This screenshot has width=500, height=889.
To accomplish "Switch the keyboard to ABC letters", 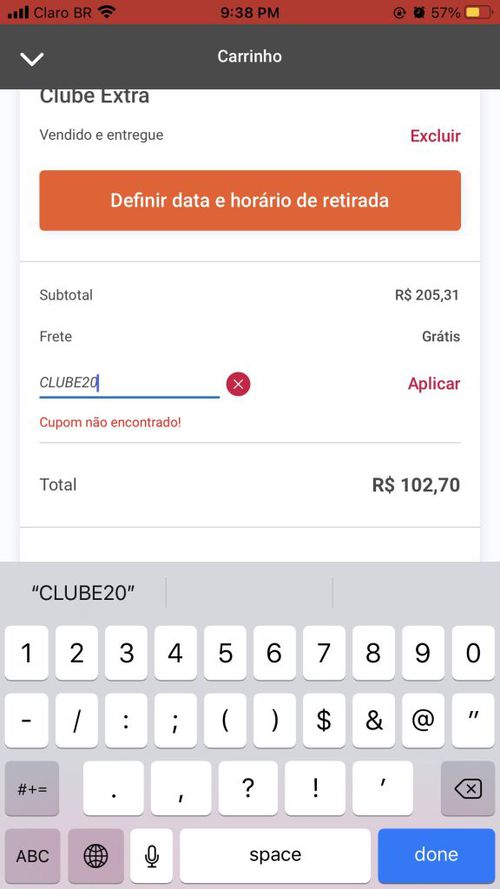I will 32,856.
